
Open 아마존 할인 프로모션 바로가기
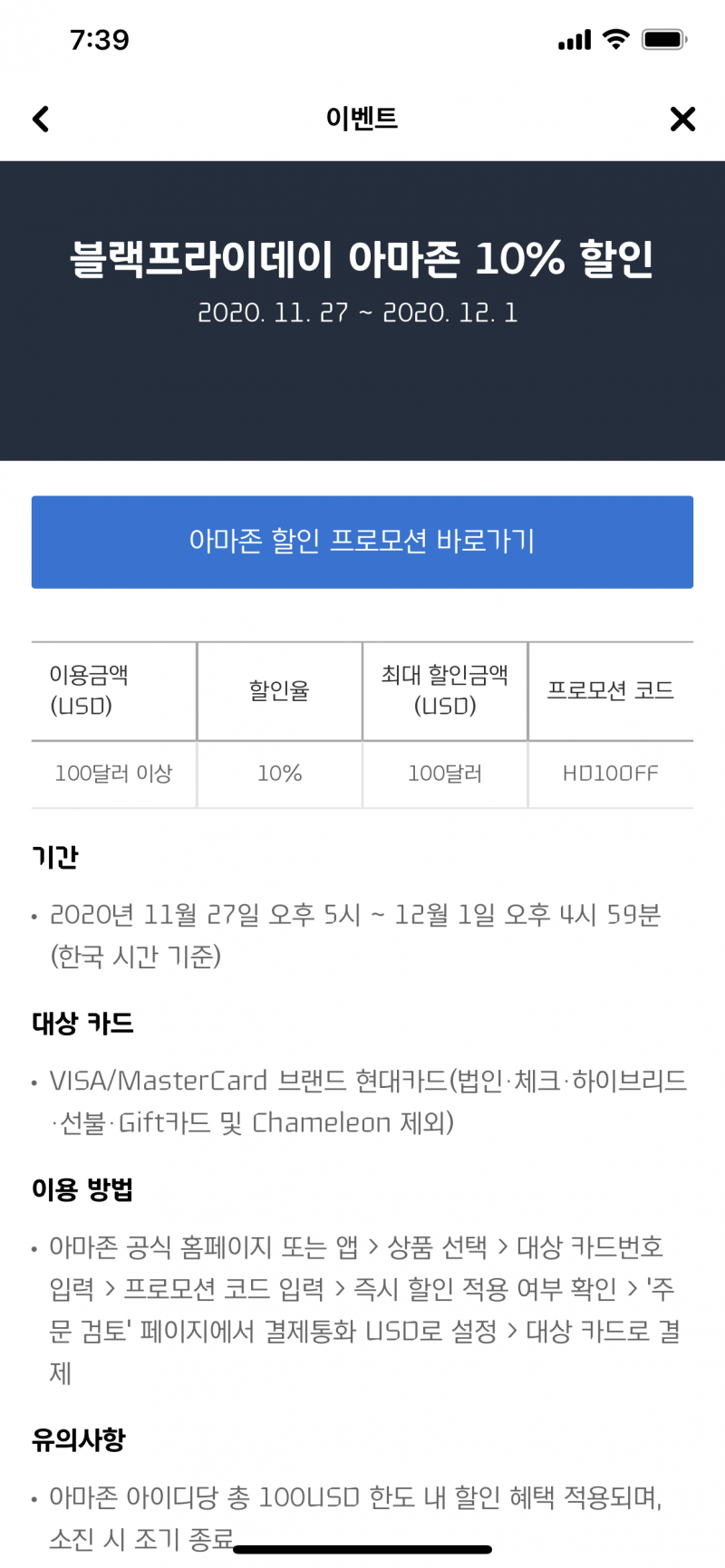point(362,542)
